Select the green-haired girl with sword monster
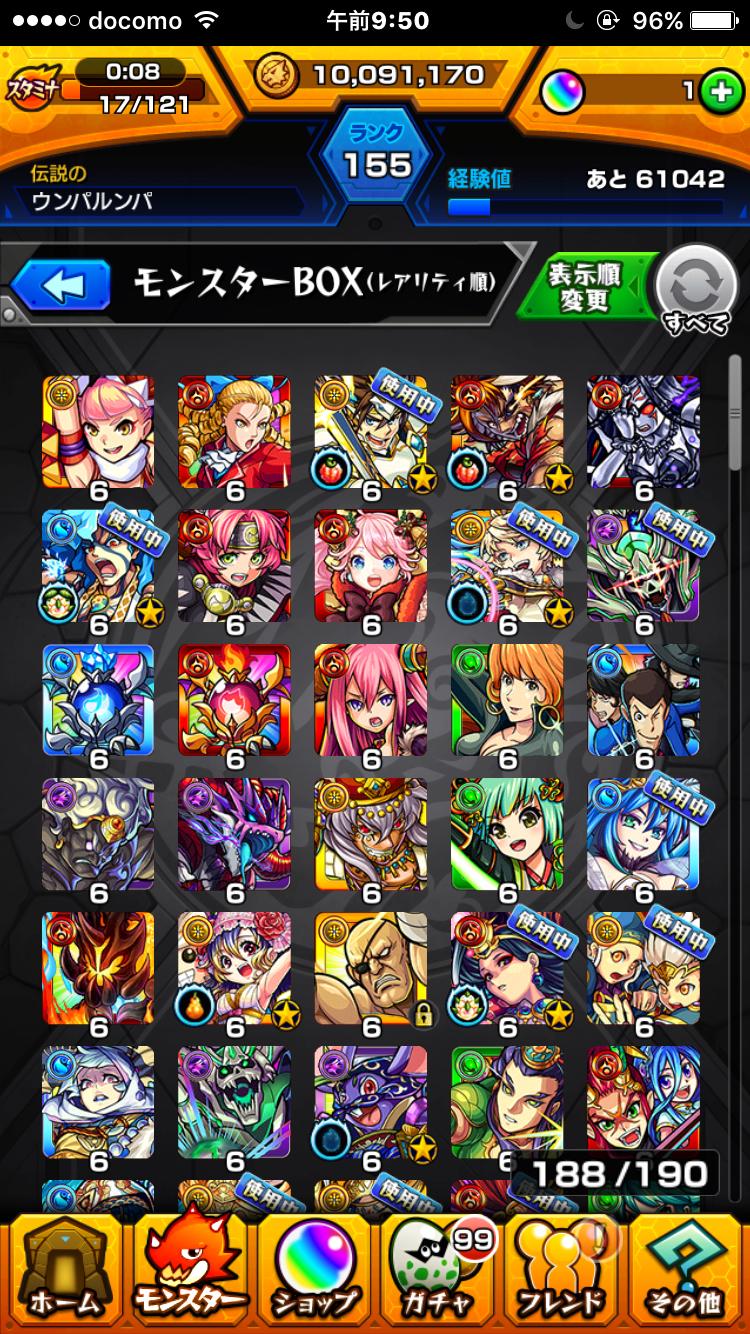 507,833
